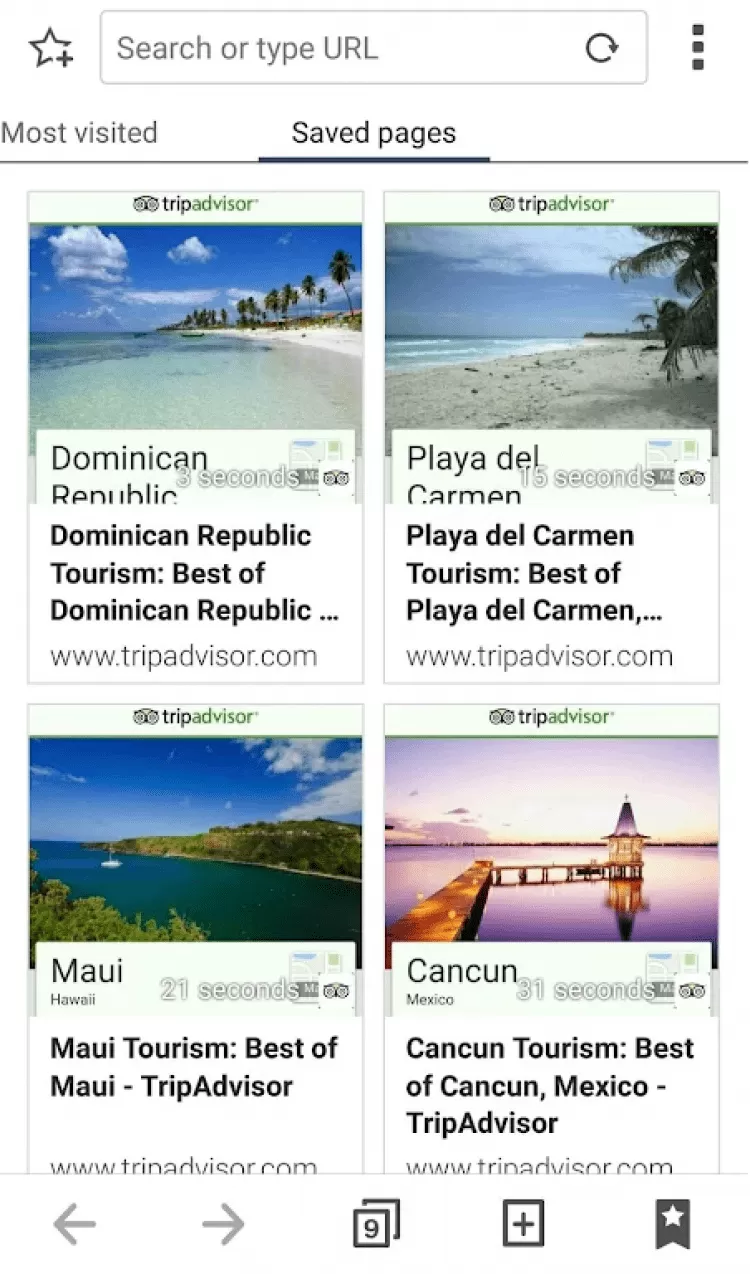
Task: Open the Dominican Republic Tourism saved page
Action: click(x=196, y=438)
